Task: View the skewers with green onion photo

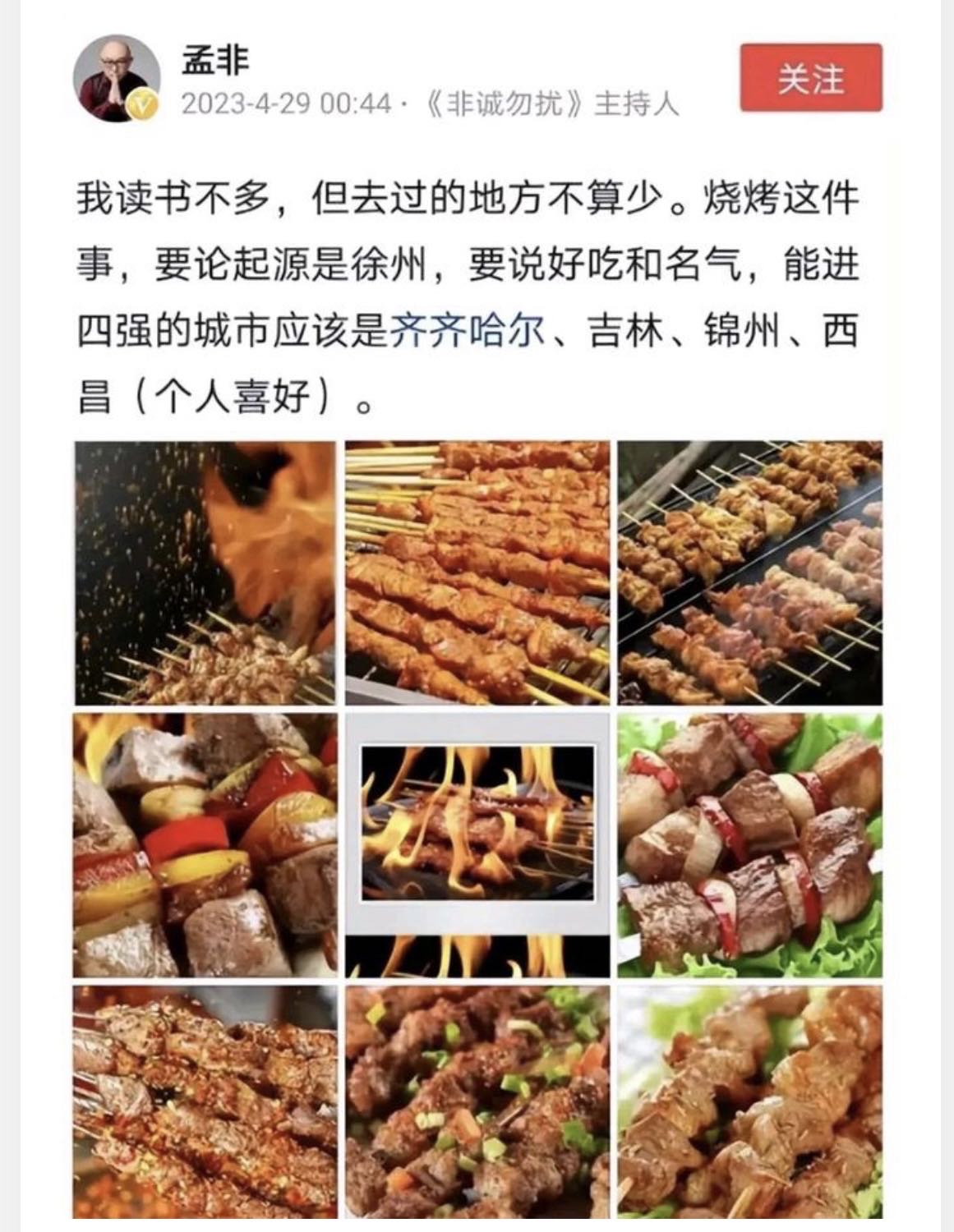Action: point(477,1102)
